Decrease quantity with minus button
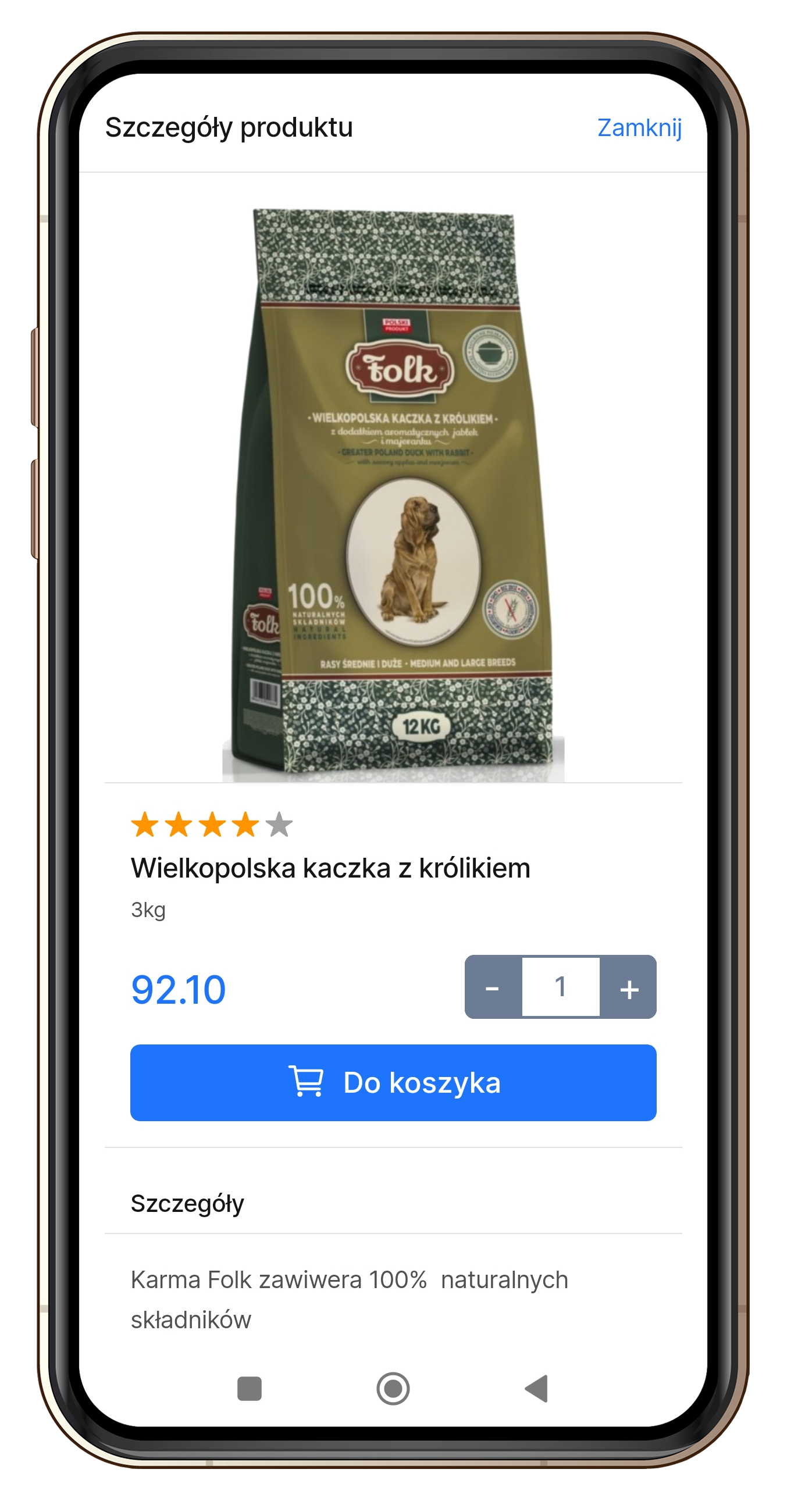The width and height of the screenshot is (805, 1512). tap(493, 987)
